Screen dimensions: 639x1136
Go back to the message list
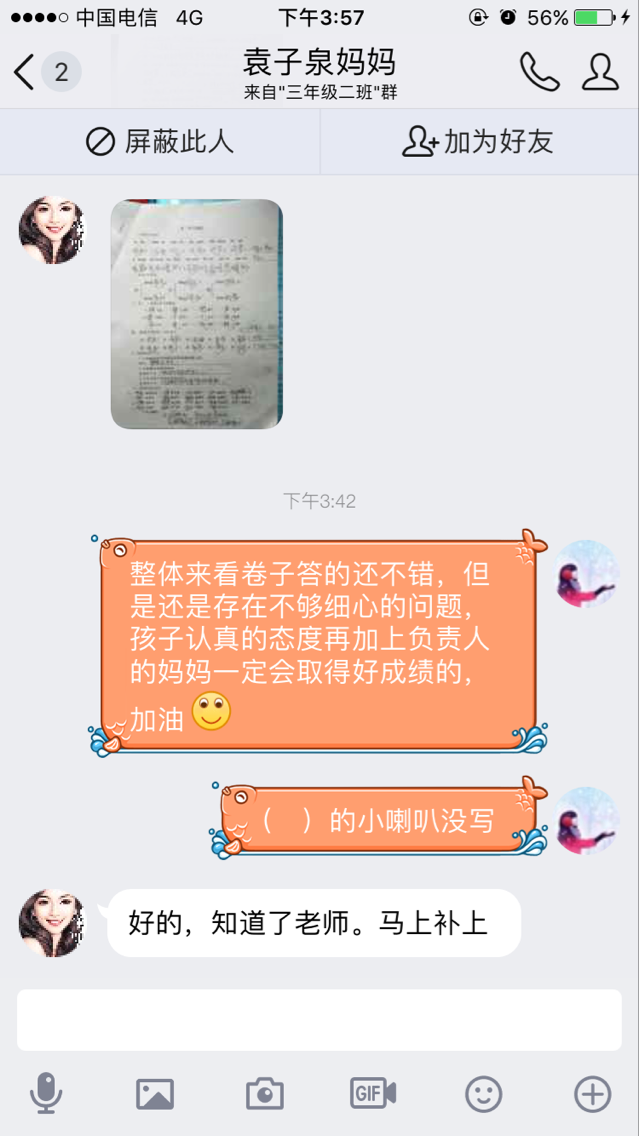click(25, 73)
